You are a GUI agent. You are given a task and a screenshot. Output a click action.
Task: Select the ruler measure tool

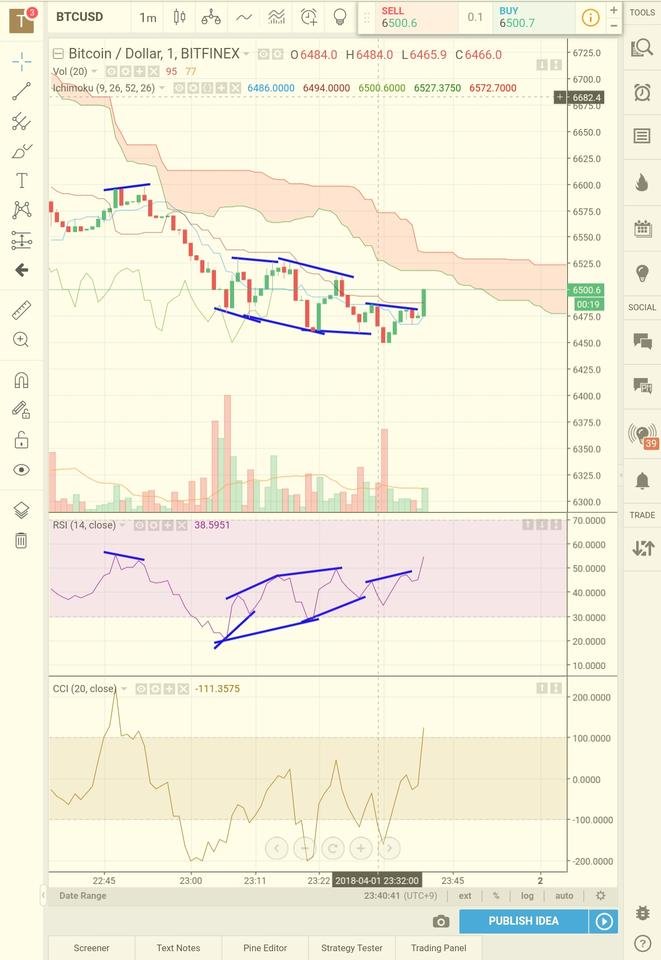coord(21,311)
